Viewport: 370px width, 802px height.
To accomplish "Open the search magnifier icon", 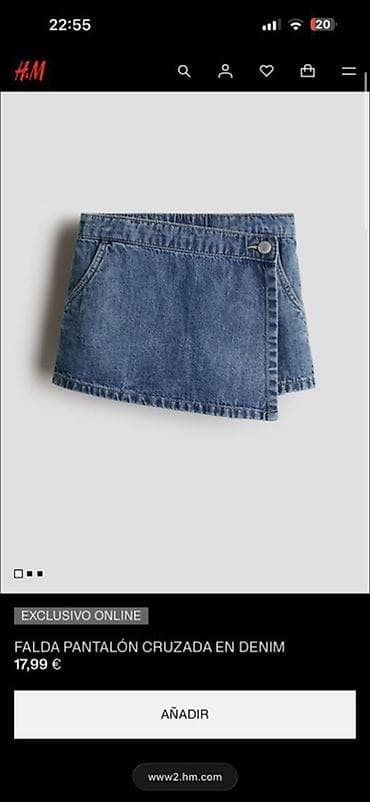I will [184, 72].
